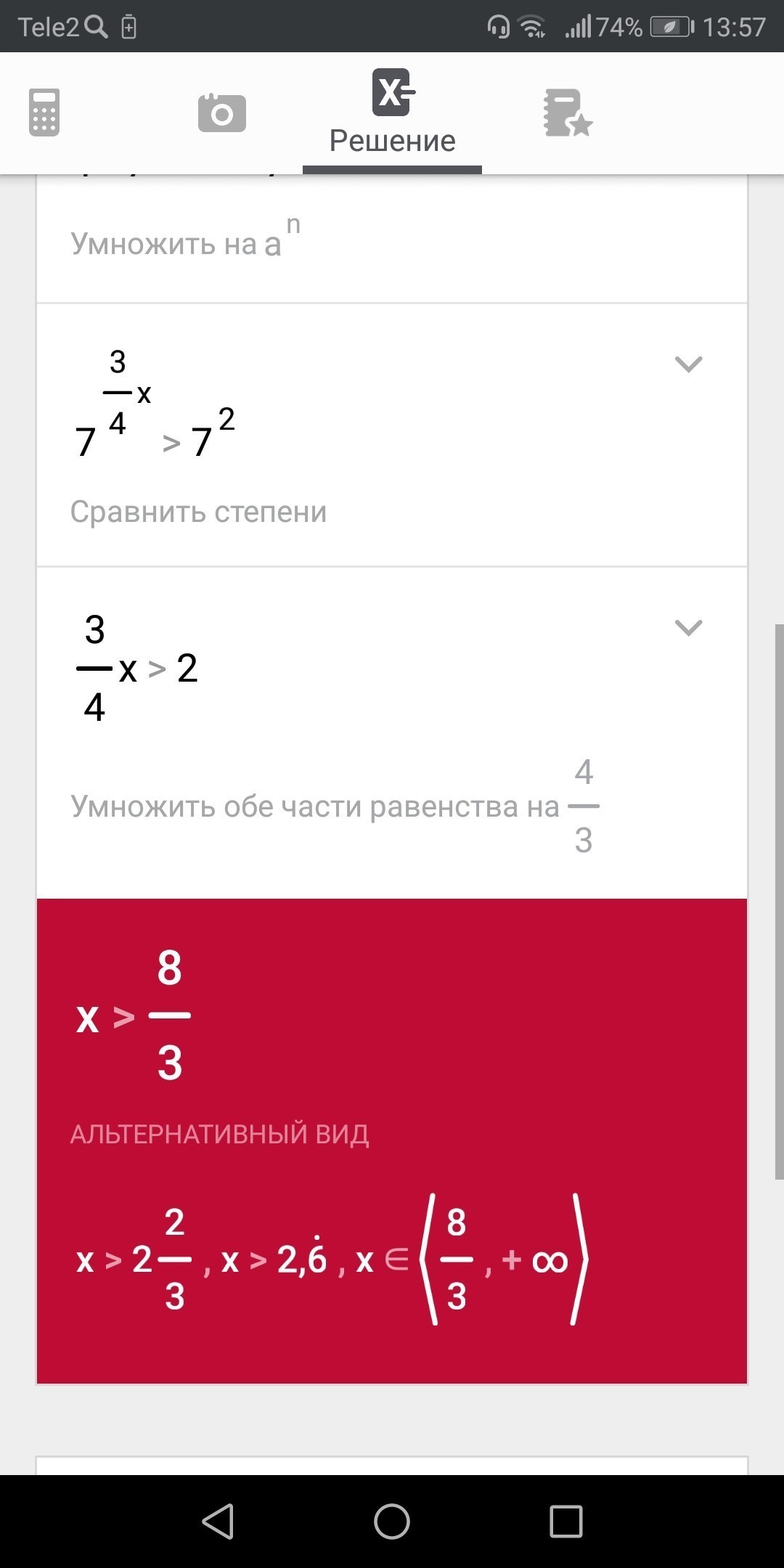This screenshot has width=784, height=1568.
Task: Expand the Умножить обе части step
Action: coord(688,627)
